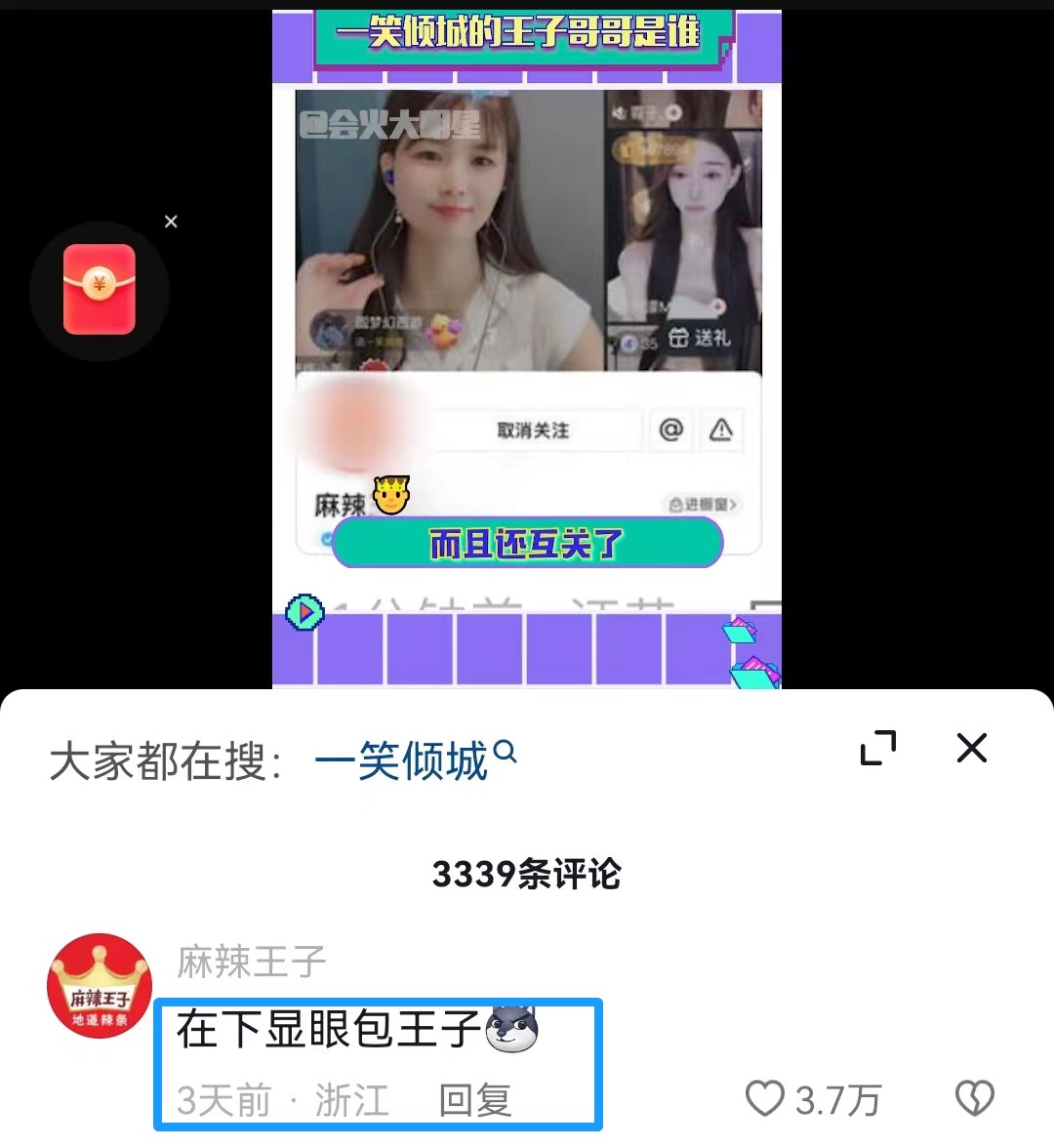Search the trending term 一笑倾城
Viewport: 1054px width, 1148px height.
[x=415, y=760]
